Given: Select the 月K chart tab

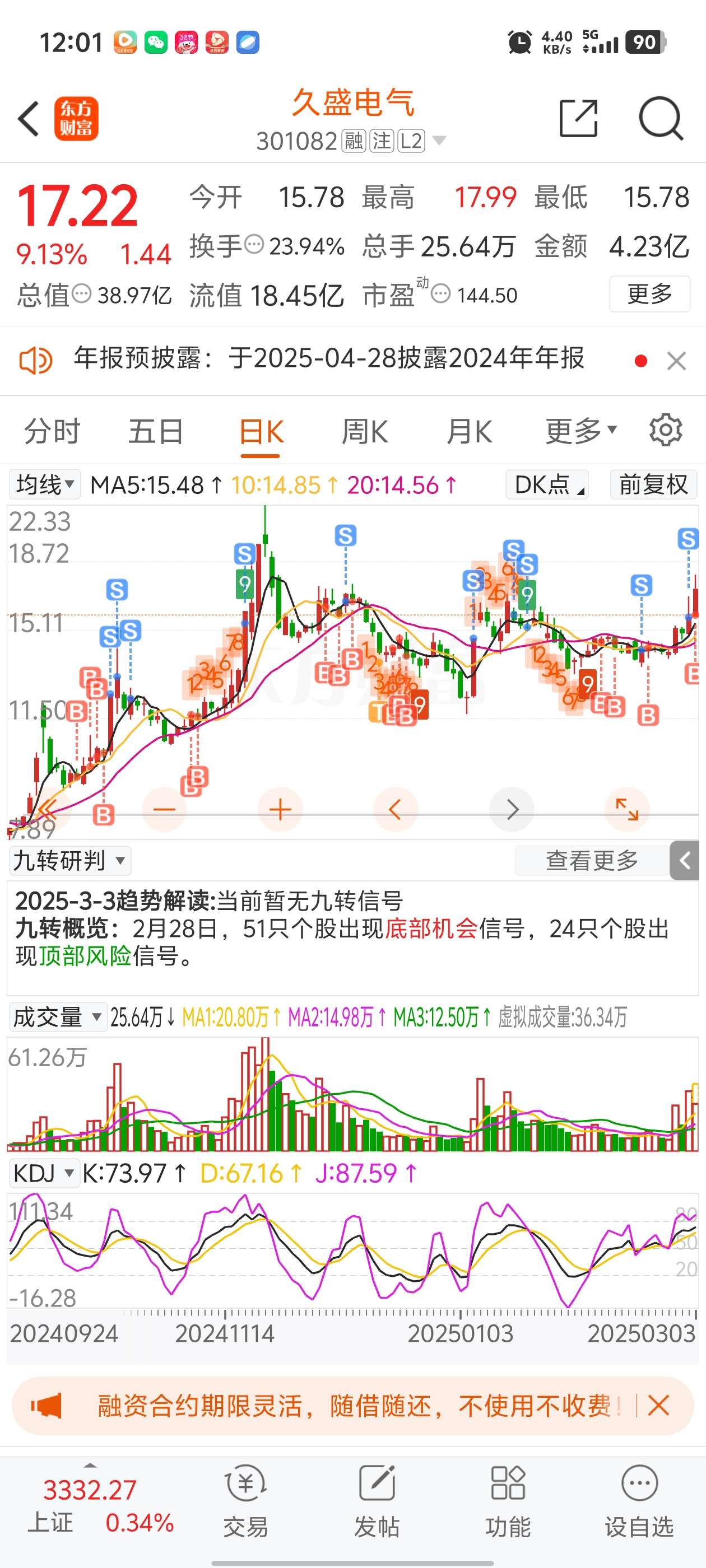Looking at the screenshot, I should coord(469,432).
